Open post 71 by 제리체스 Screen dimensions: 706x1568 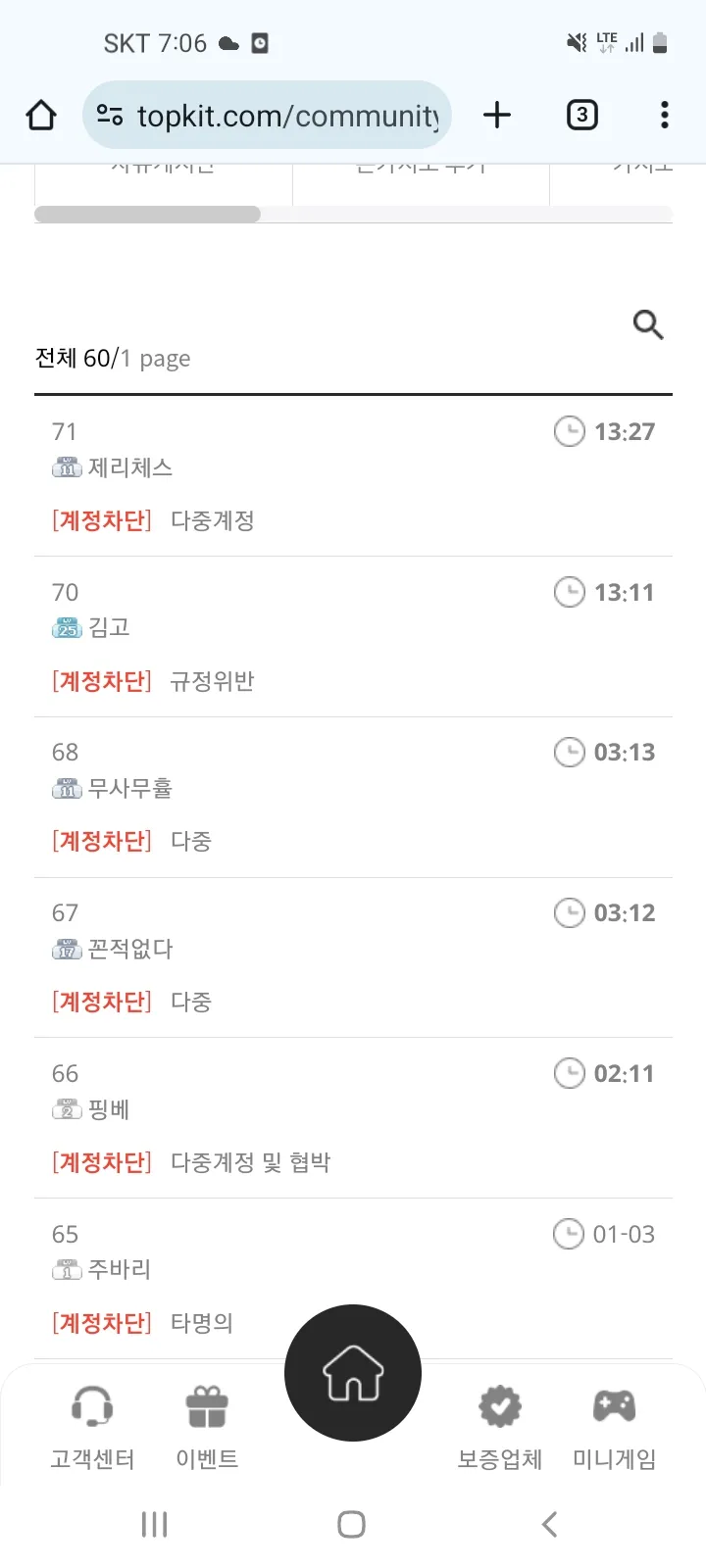[353, 476]
